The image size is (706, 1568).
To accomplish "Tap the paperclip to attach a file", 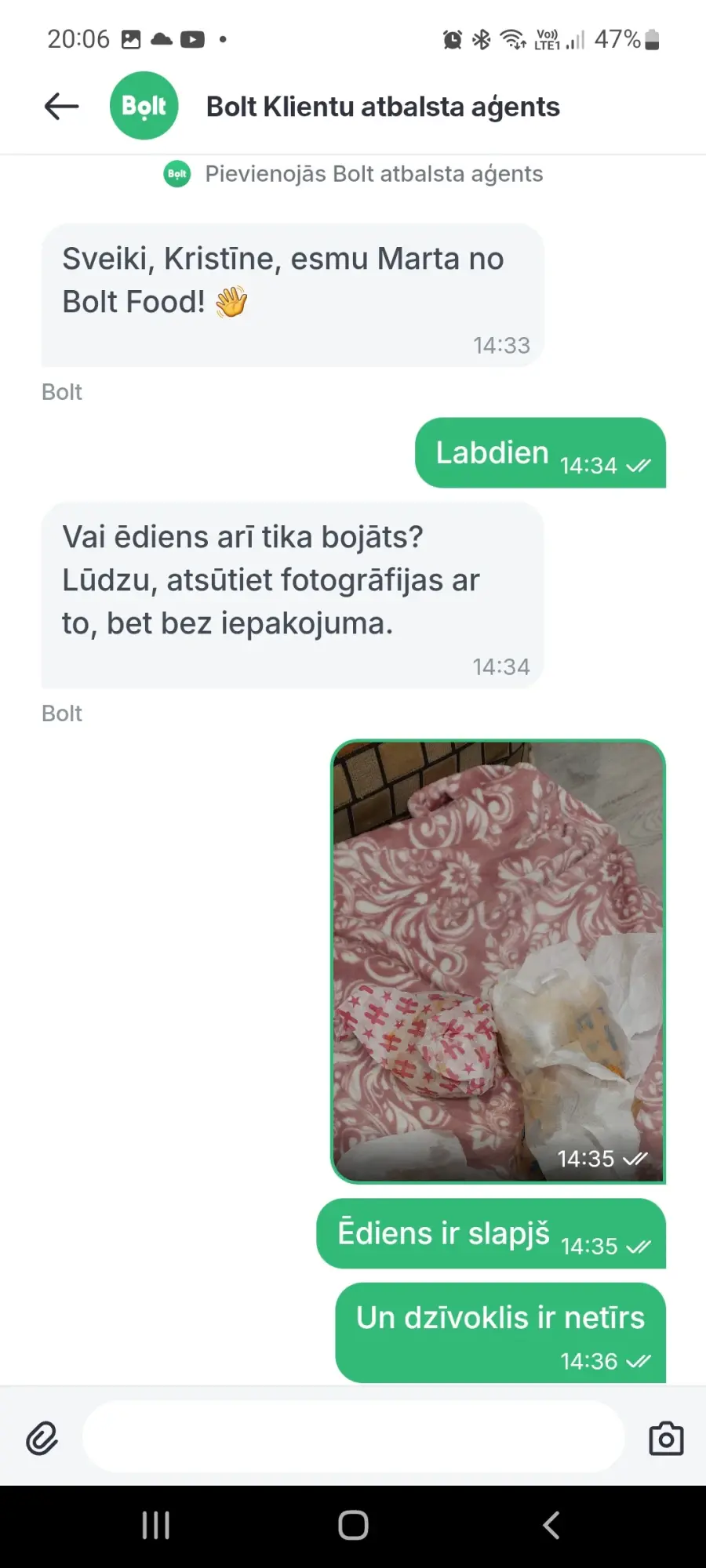I will [42, 1439].
